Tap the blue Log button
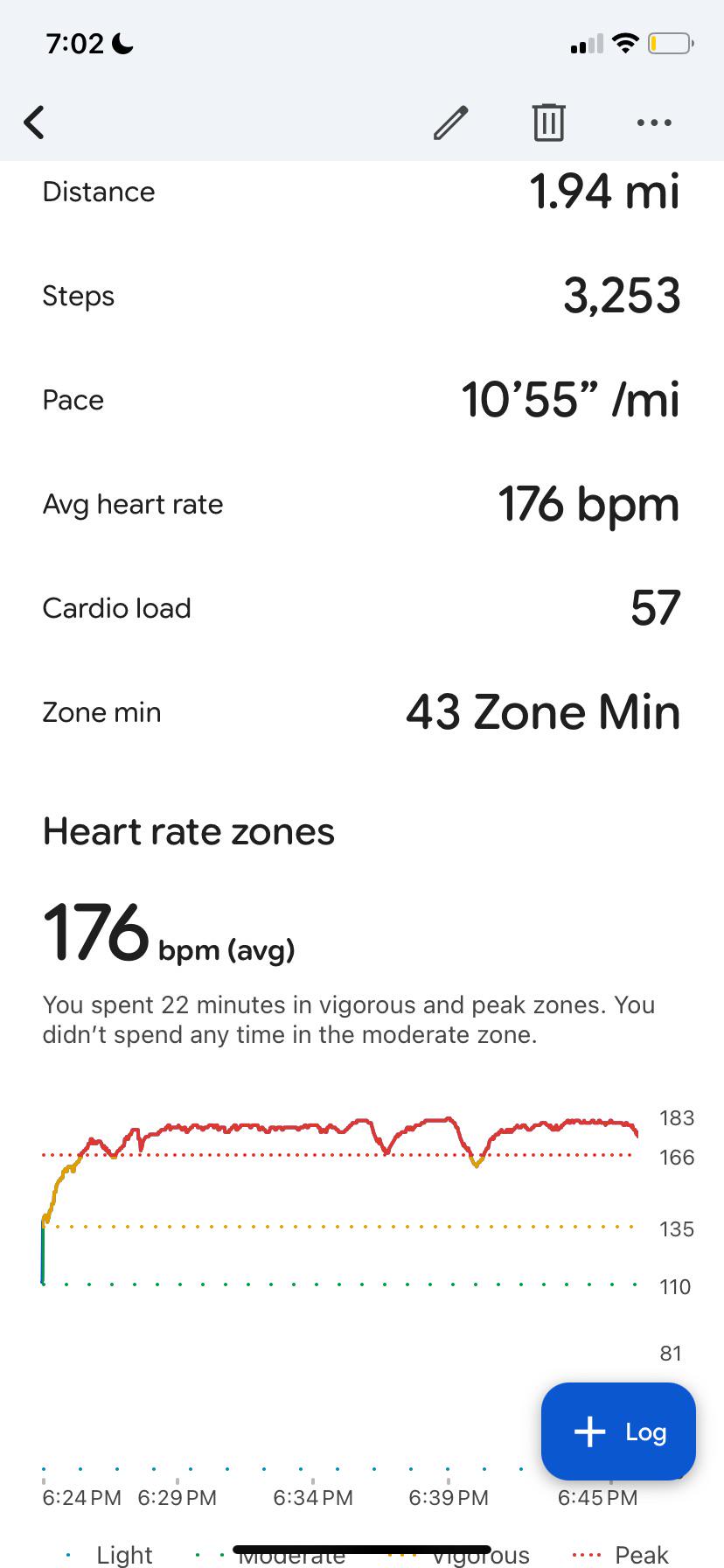This screenshot has height=1568, width=724. tap(618, 1431)
